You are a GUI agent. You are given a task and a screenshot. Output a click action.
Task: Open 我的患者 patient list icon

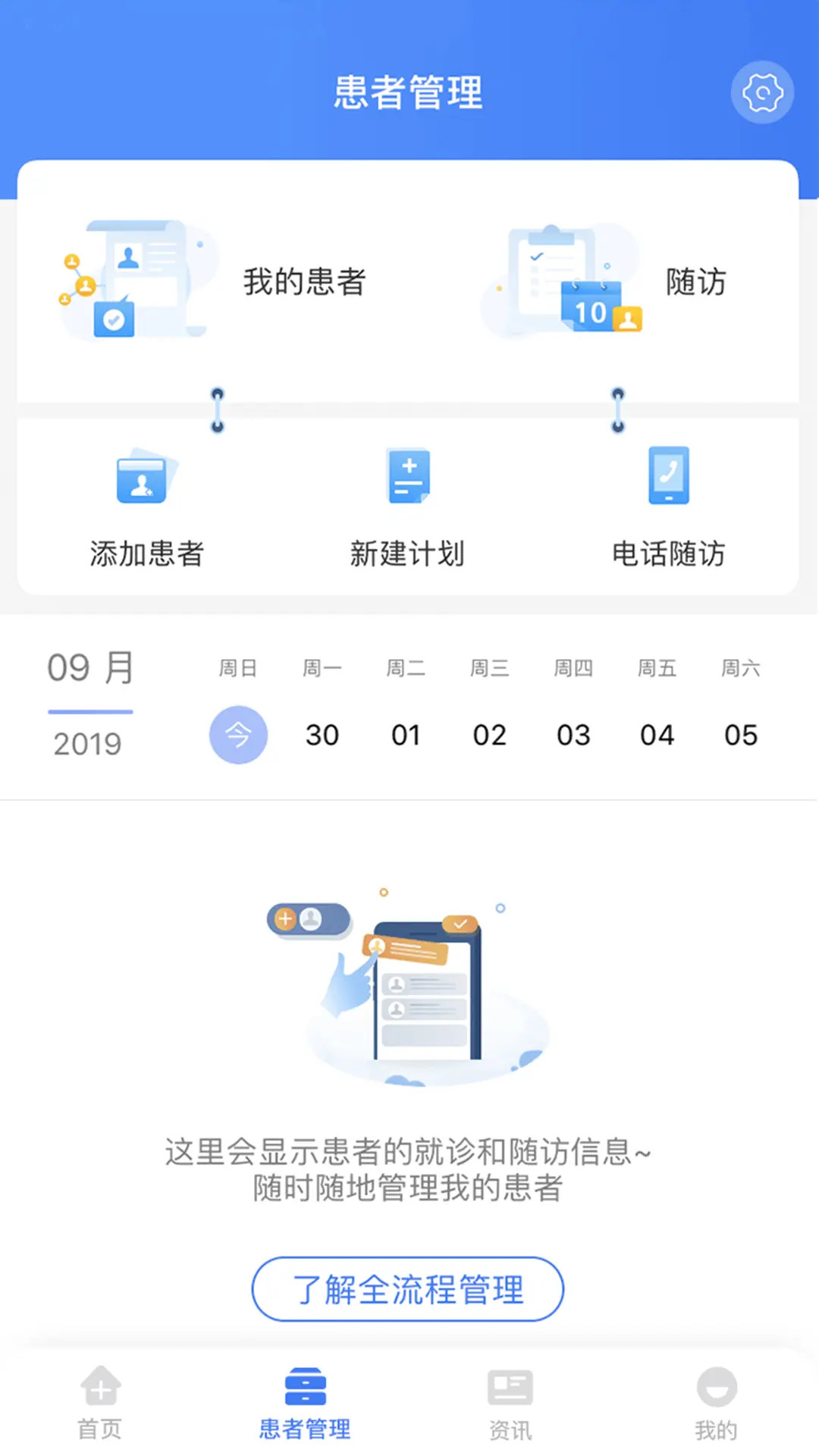tap(136, 281)
